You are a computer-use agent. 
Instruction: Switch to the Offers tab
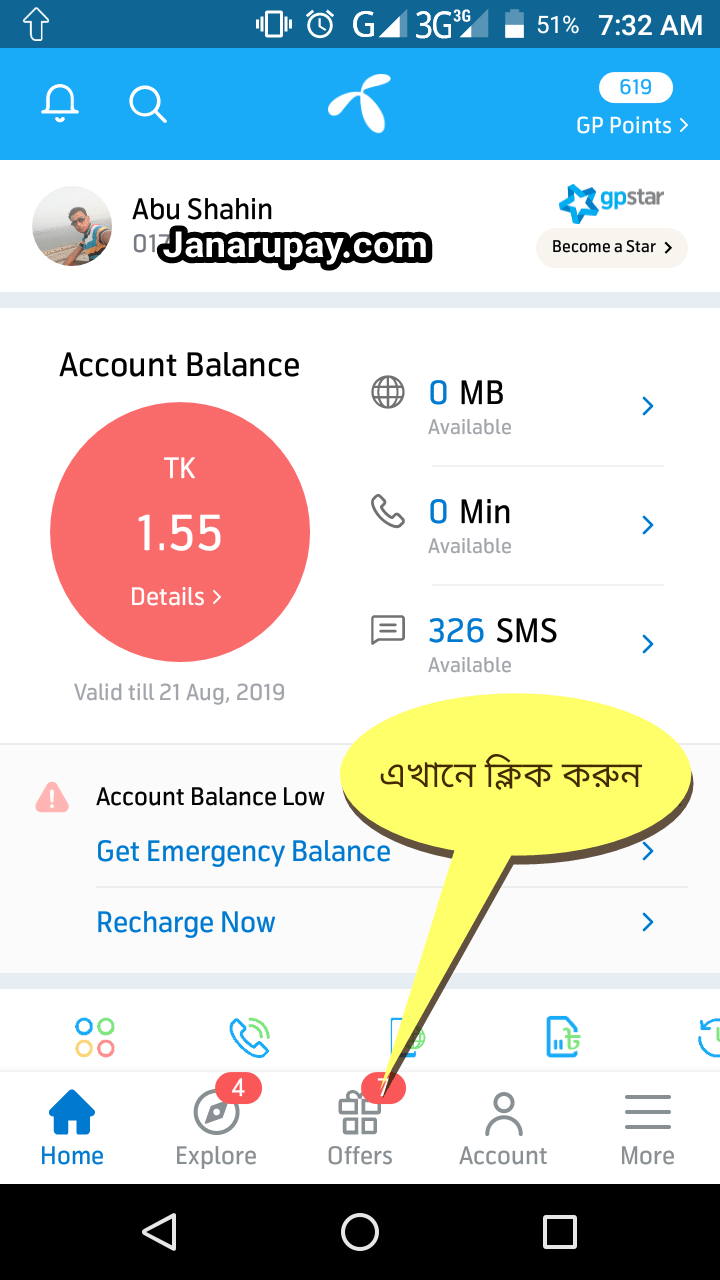pos(360,1127)
